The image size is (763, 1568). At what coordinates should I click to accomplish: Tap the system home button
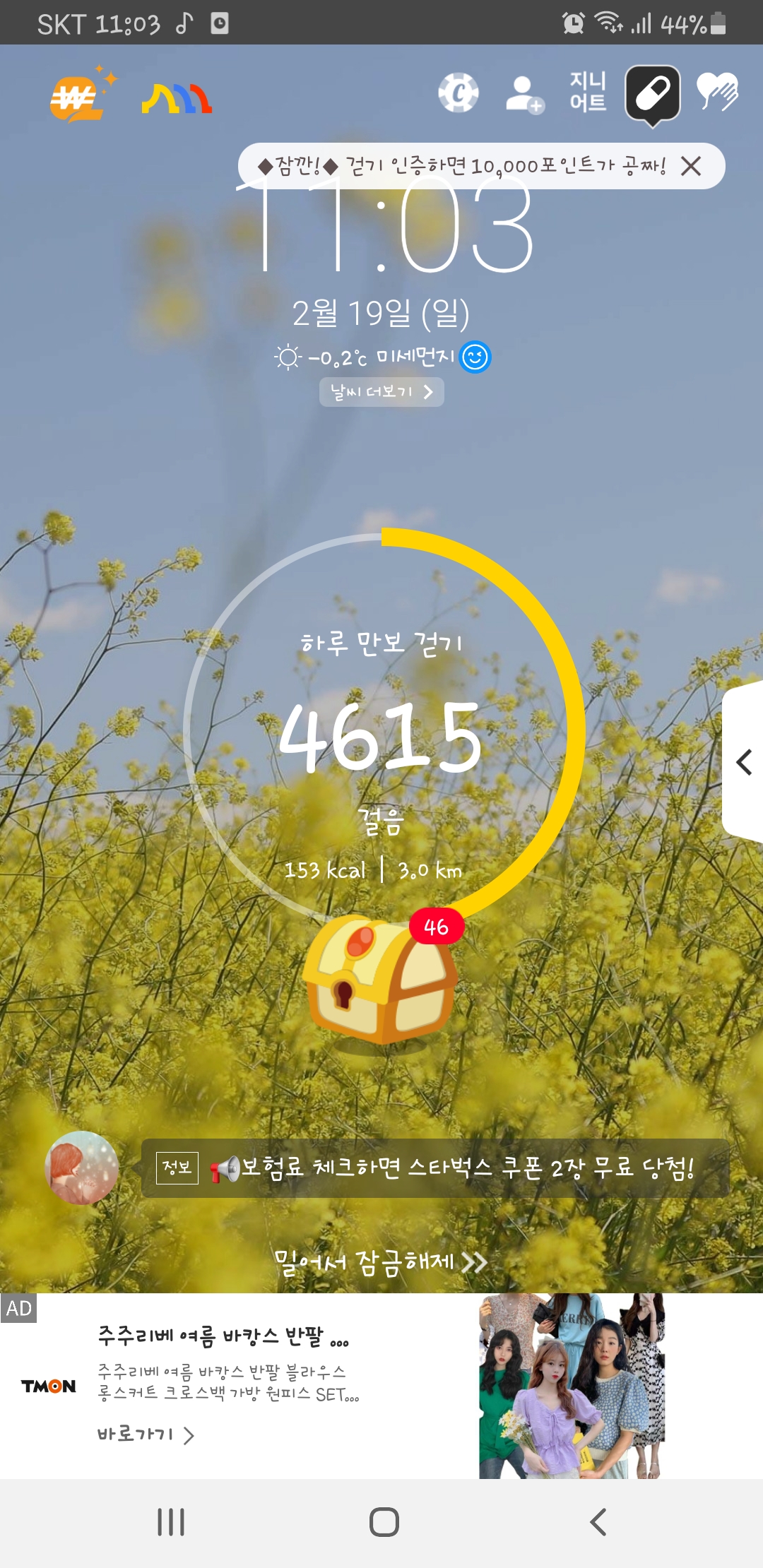coord(384,1522)
